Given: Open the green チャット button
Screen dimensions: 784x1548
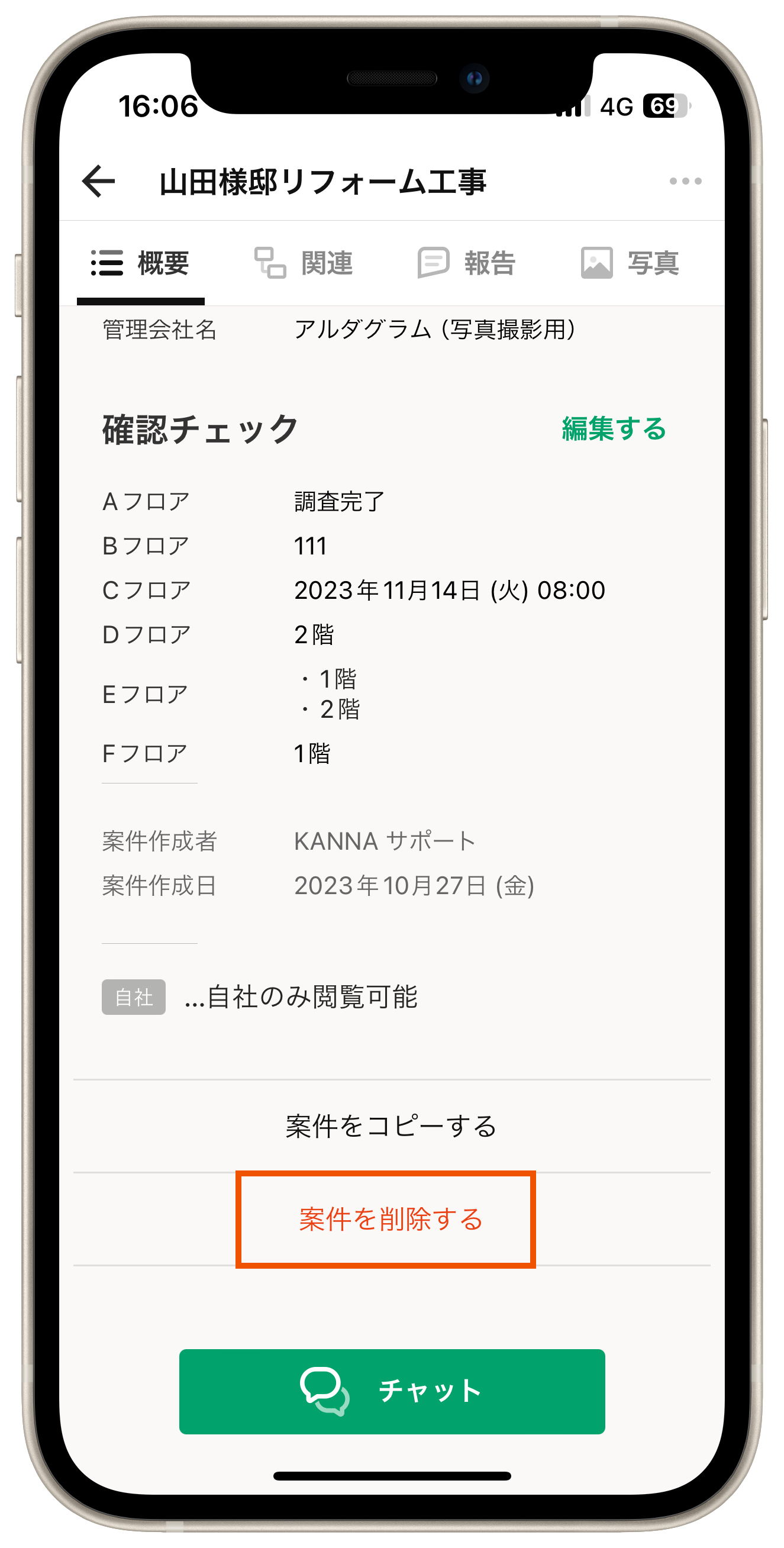Looking at the screenshot, I should (392, 1391).
